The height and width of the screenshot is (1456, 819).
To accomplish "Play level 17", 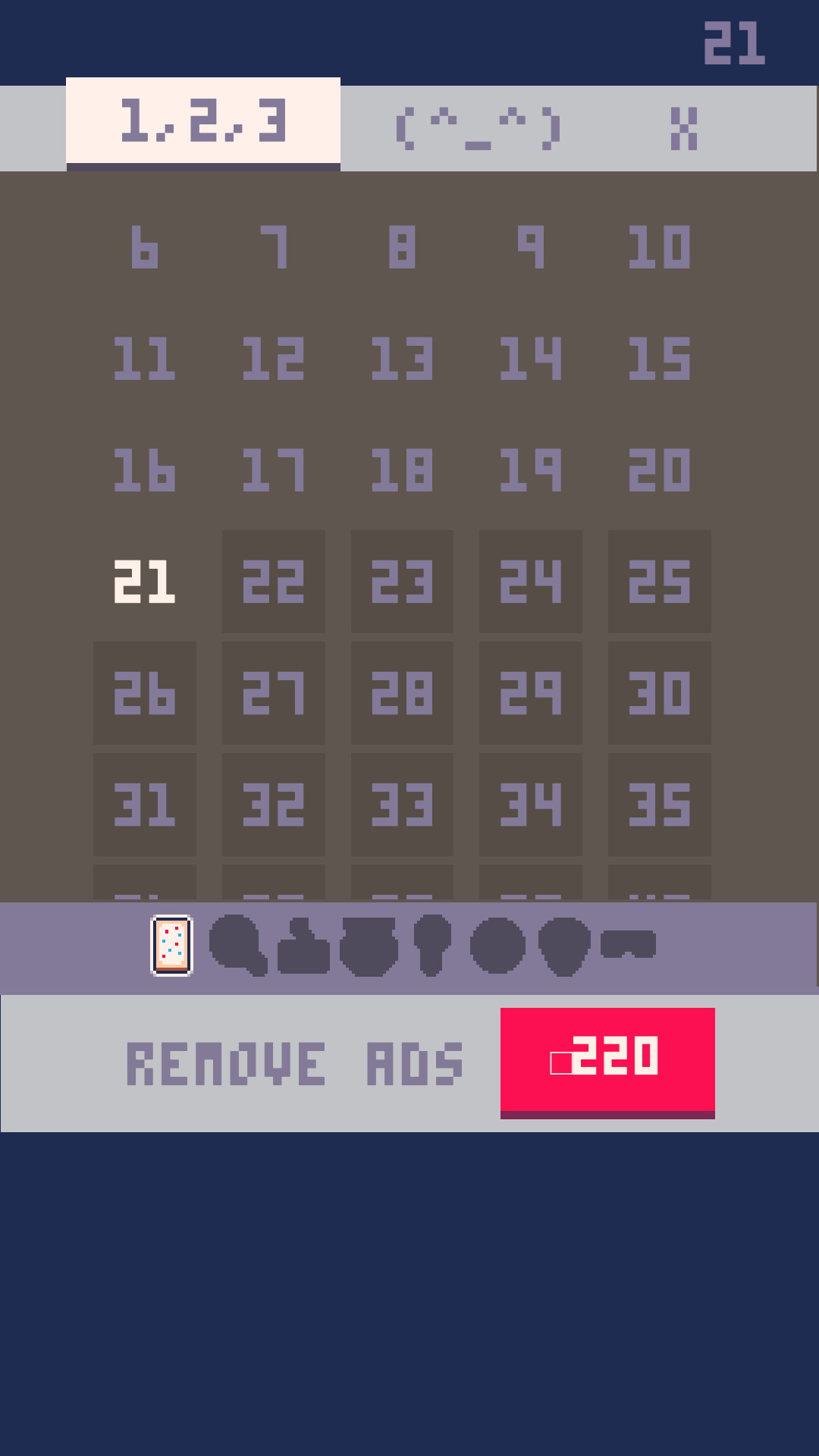I will click(x=274, y=470).
